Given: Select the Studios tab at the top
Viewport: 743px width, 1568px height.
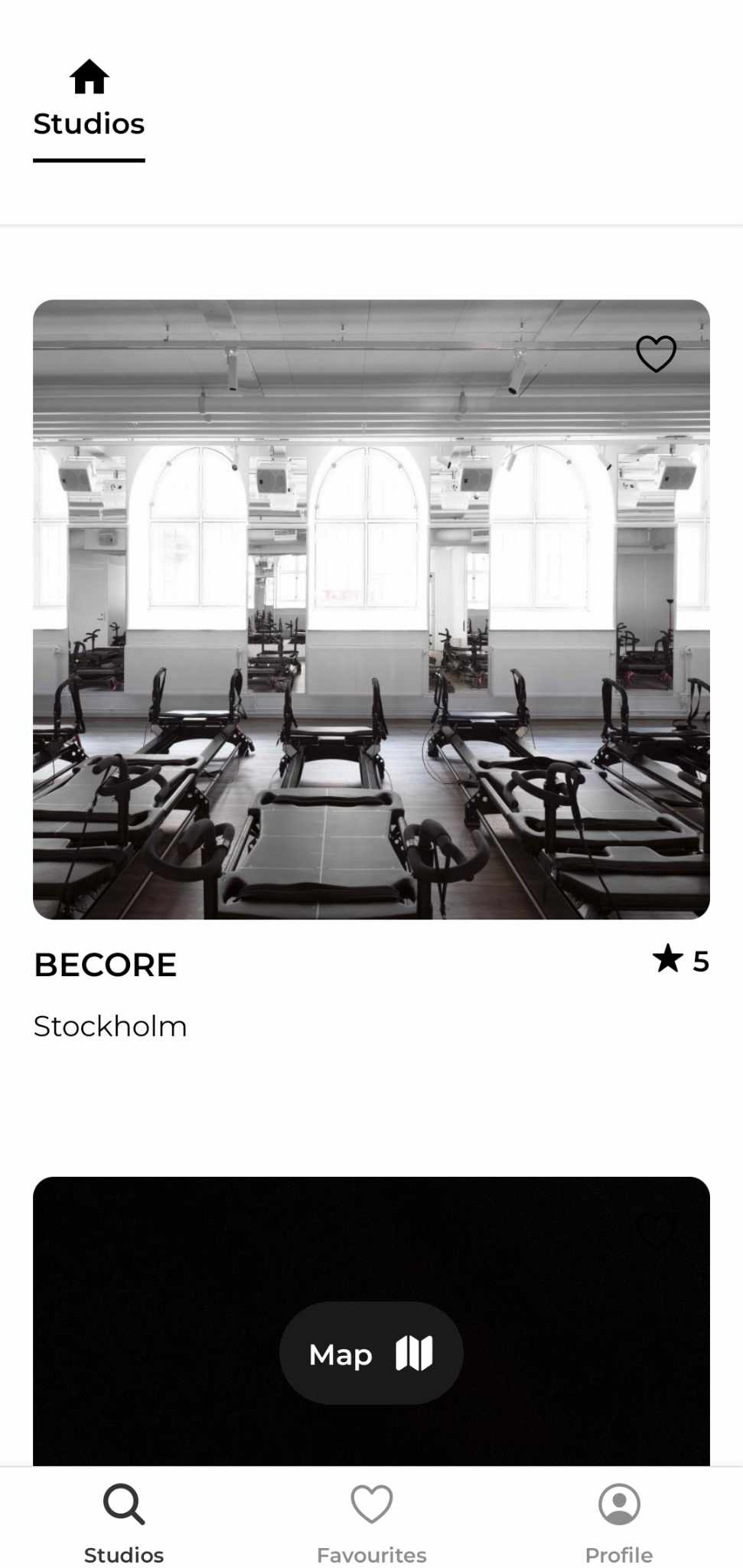Looking at the screenshot, I should 89,109.
